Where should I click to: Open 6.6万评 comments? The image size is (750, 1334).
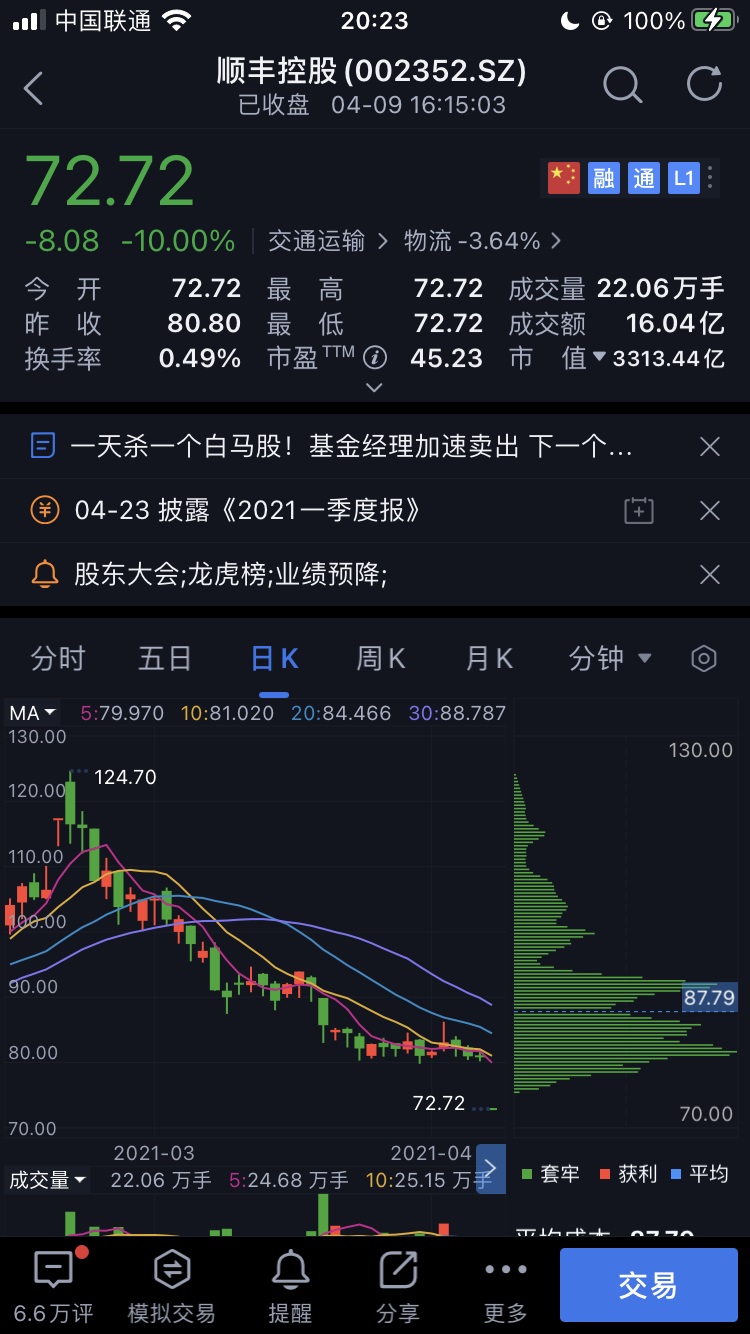(54, 1286)
